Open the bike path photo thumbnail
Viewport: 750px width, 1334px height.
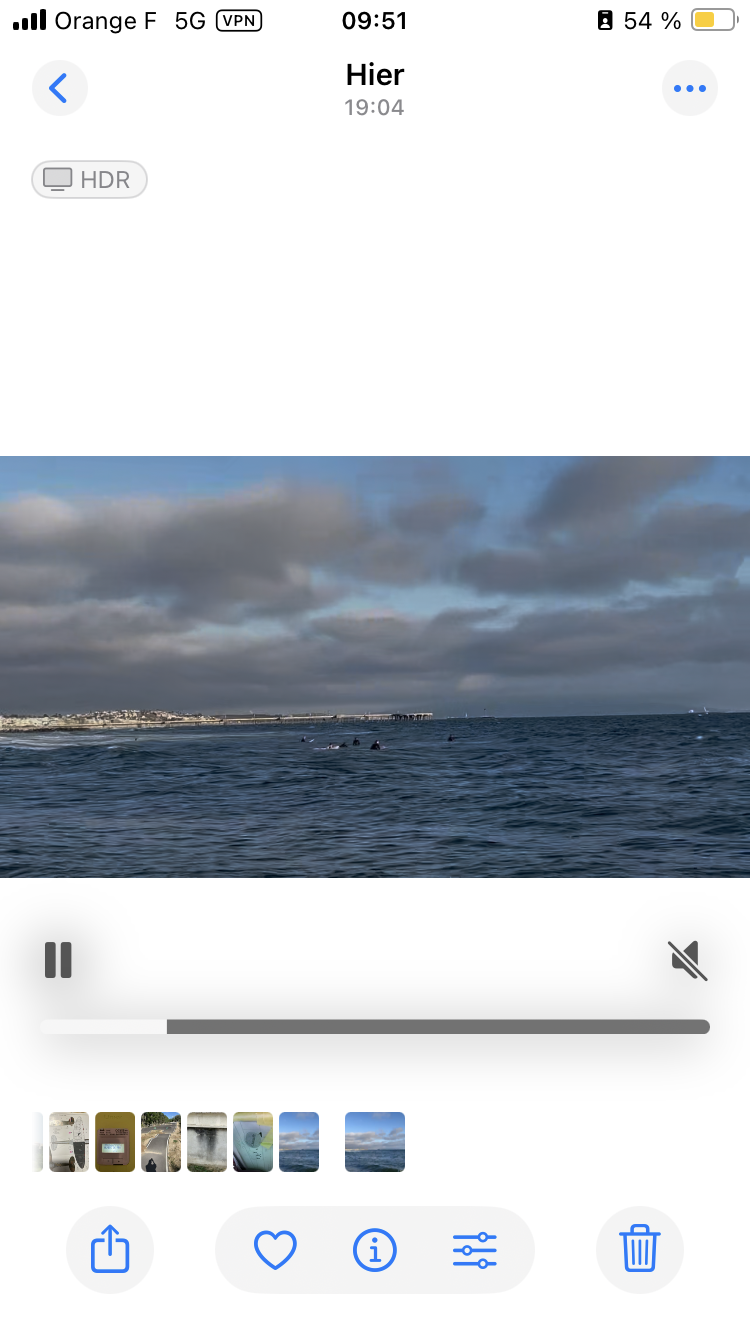(161, 1142)
